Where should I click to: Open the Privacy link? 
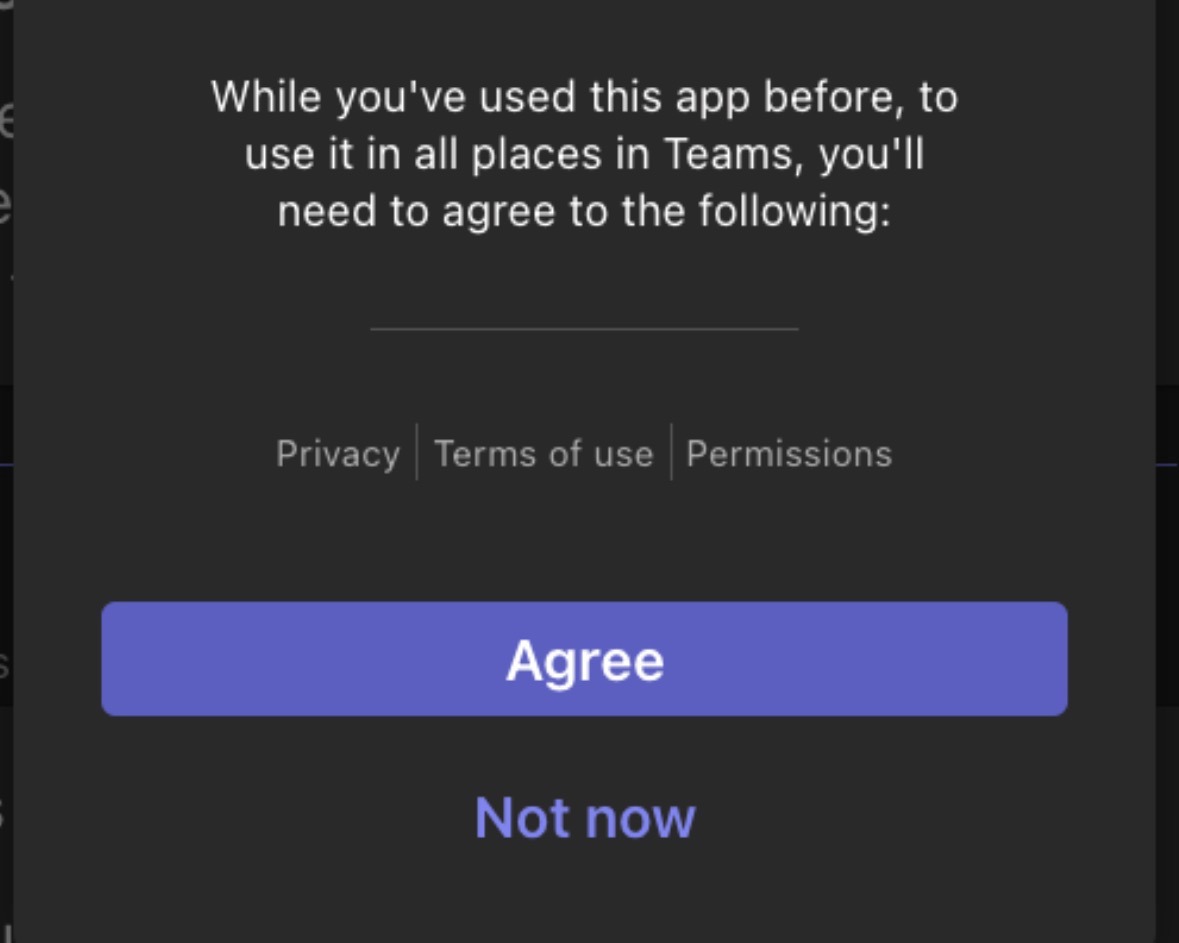[x=338, y=454]
